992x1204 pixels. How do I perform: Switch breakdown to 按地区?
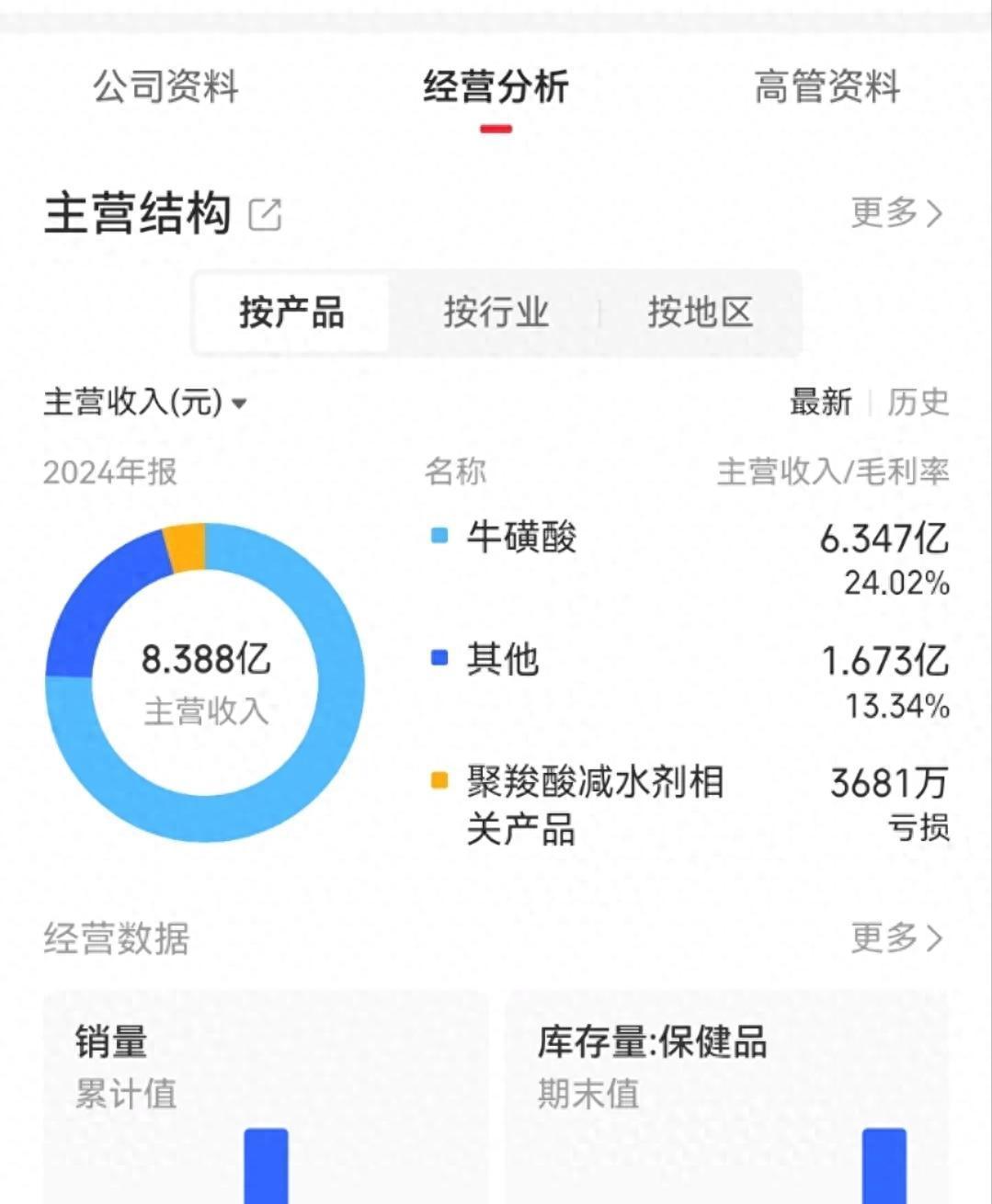click(700, 312)
